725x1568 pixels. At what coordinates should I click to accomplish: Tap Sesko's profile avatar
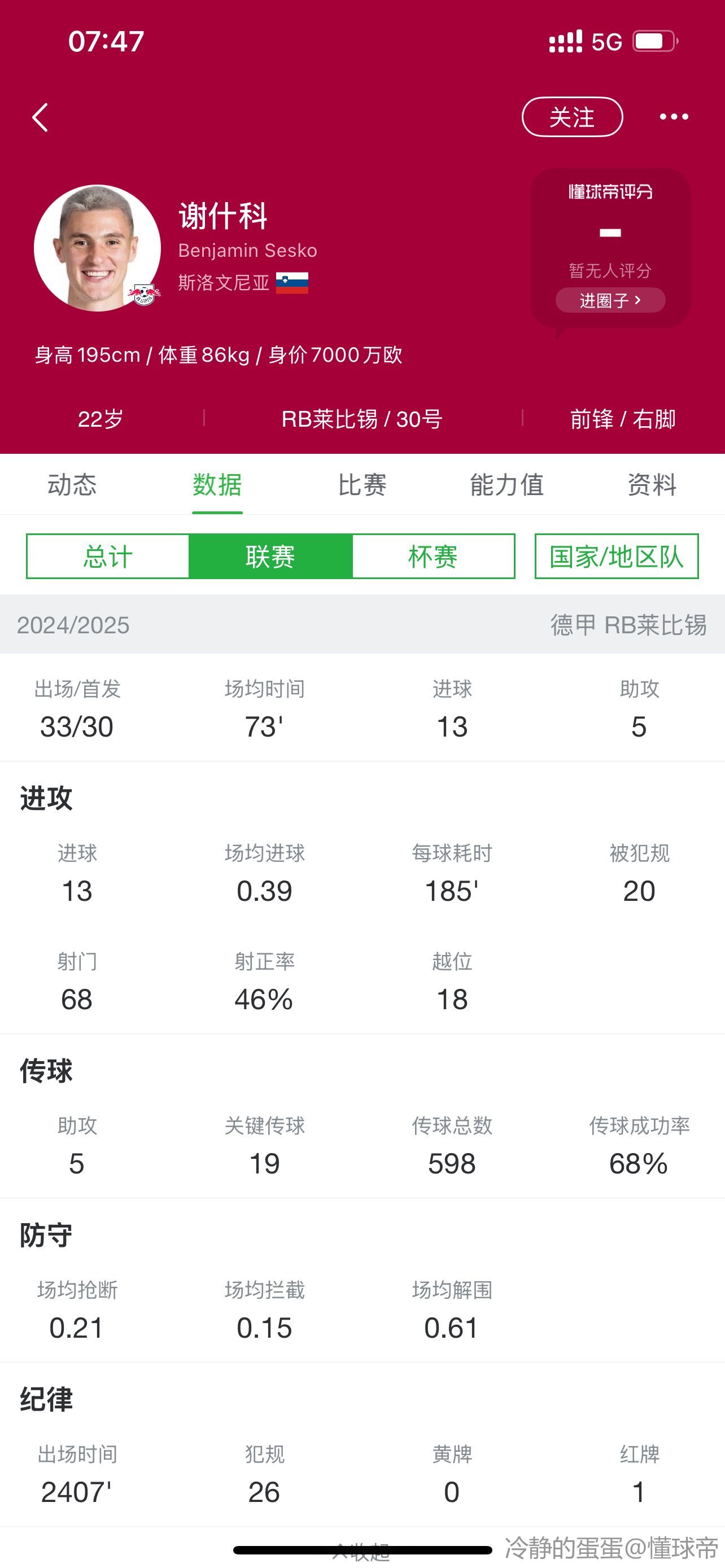click(x=97, y=248)
